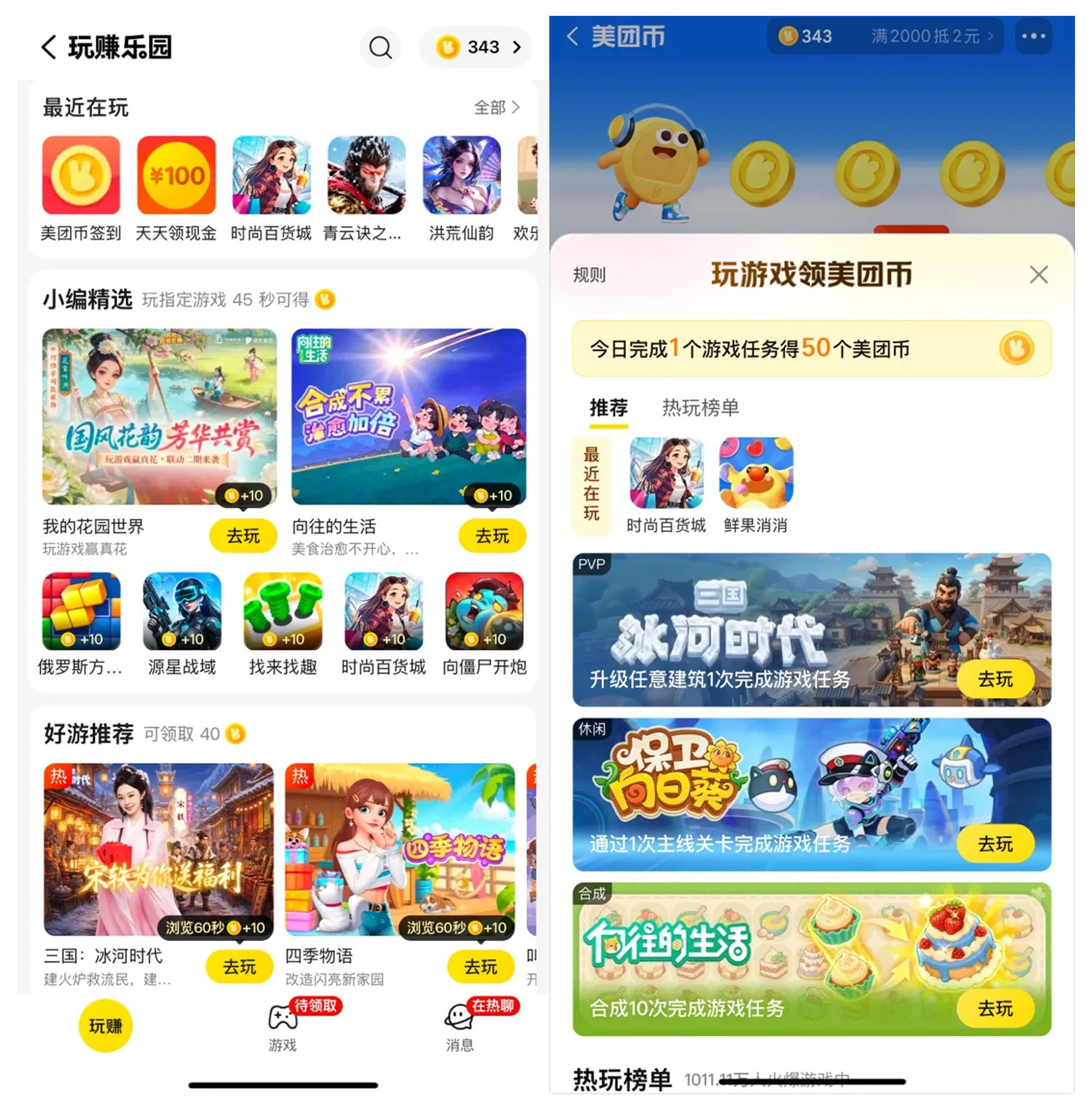The image size is (1092, 1114).
Task: Tap 去玩 for 四季物语
Action: click(x=480, y=967)
